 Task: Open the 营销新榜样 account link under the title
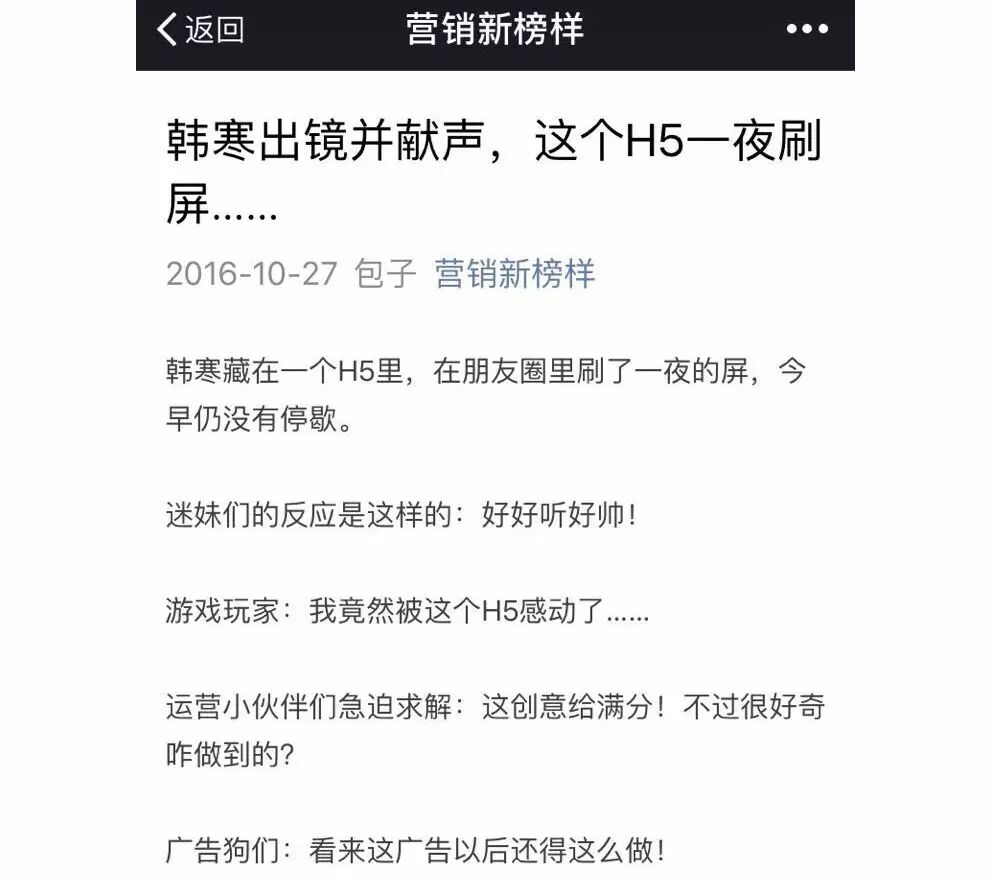coord(515,273)
